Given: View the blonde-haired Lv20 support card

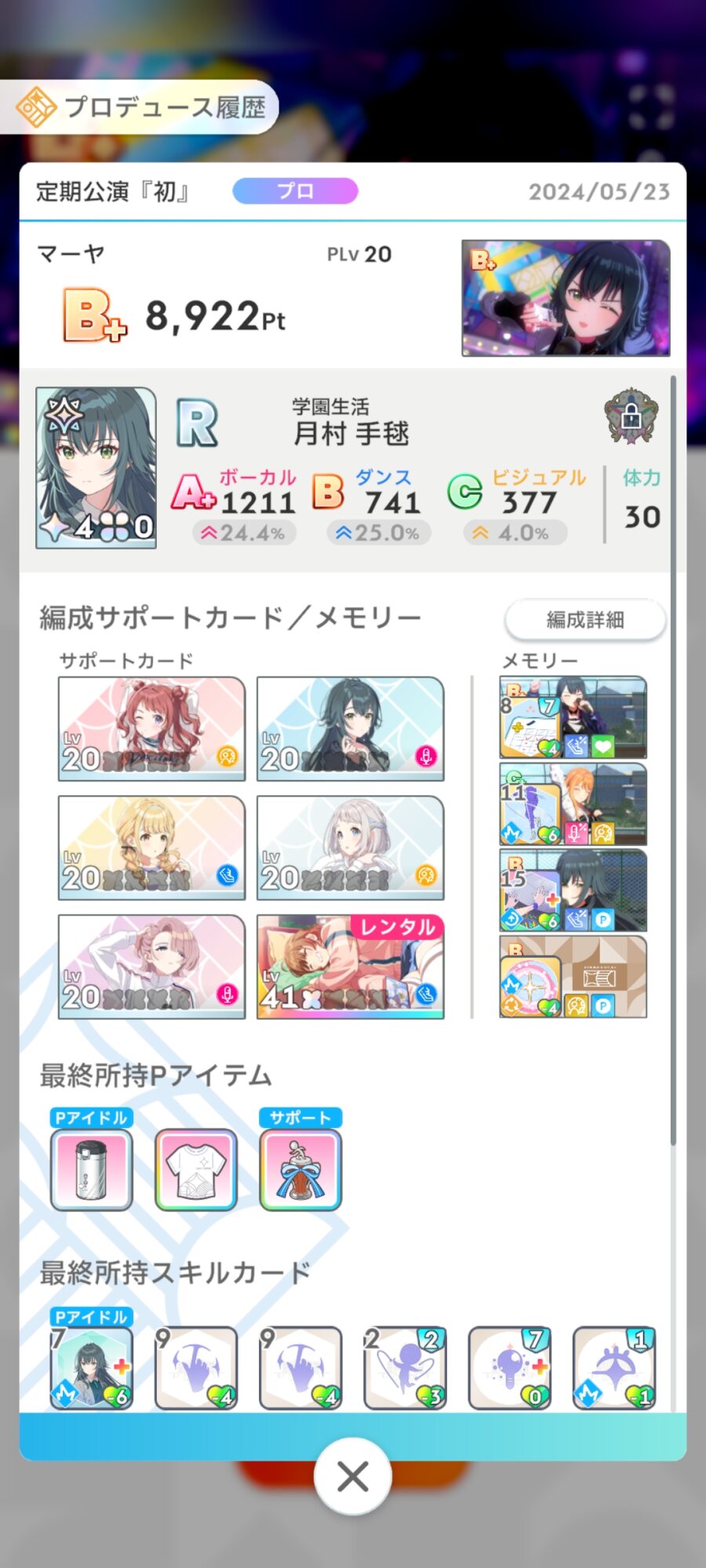Looking at the screenshot, I should [x=151, y=848].
